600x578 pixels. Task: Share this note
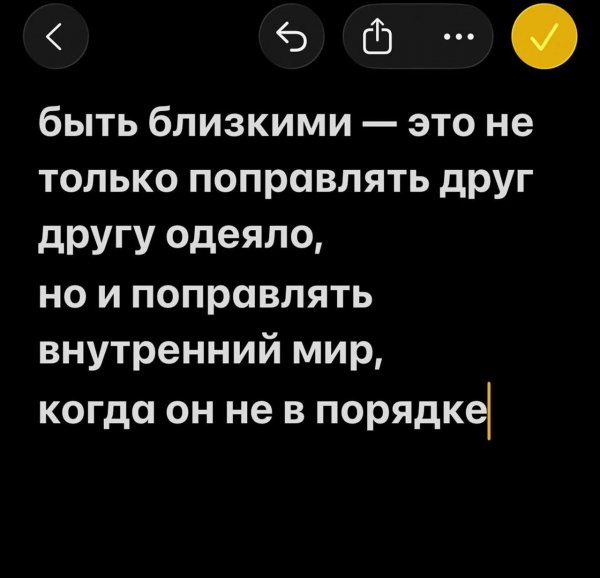[377, 41]
